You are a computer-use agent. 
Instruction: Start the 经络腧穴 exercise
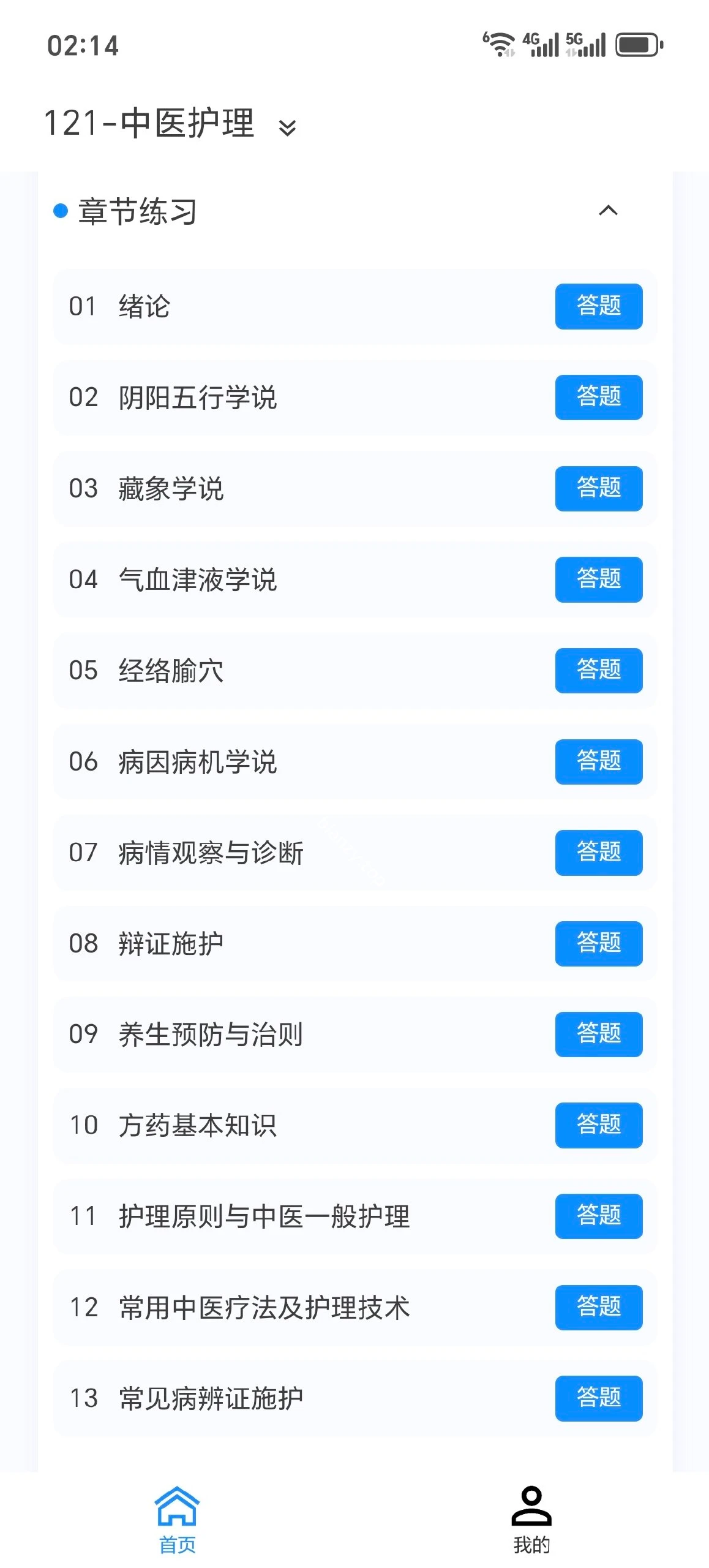tap(598, 671)
